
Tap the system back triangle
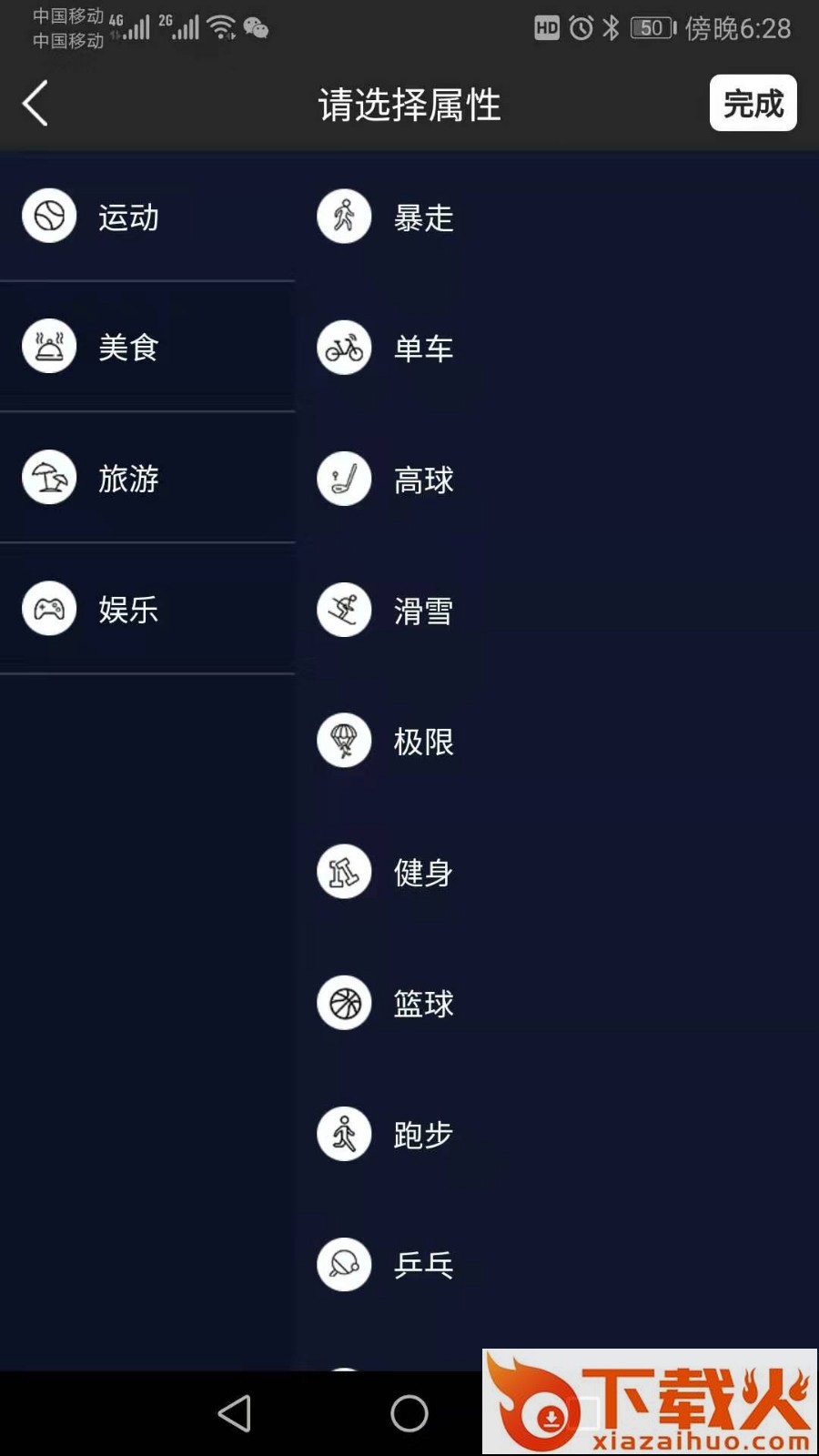pos(235,1413)
